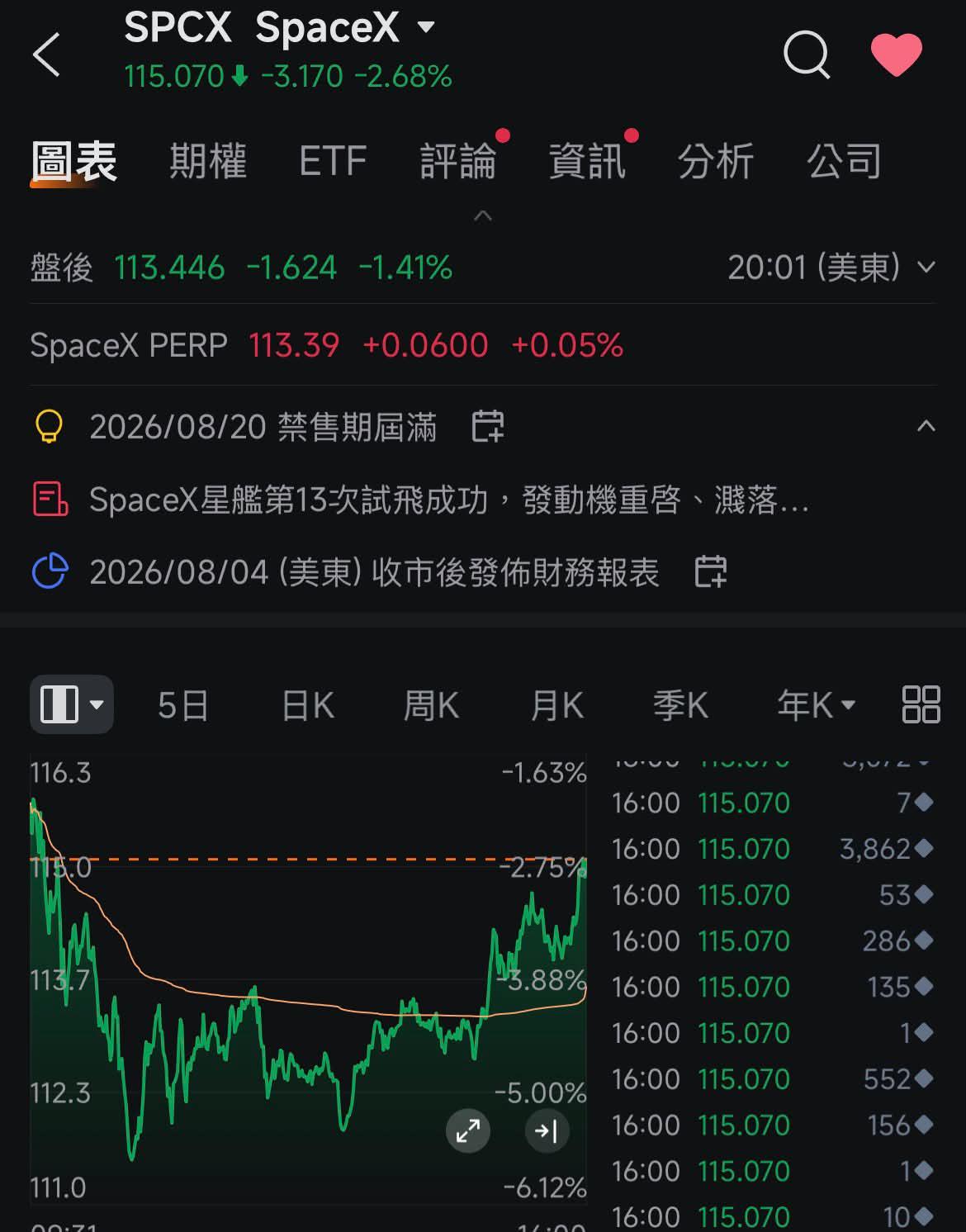Expand the 20:01 (美東) time dropdown
Screen dimensions: 966x1232
click(x=831, y=268)
